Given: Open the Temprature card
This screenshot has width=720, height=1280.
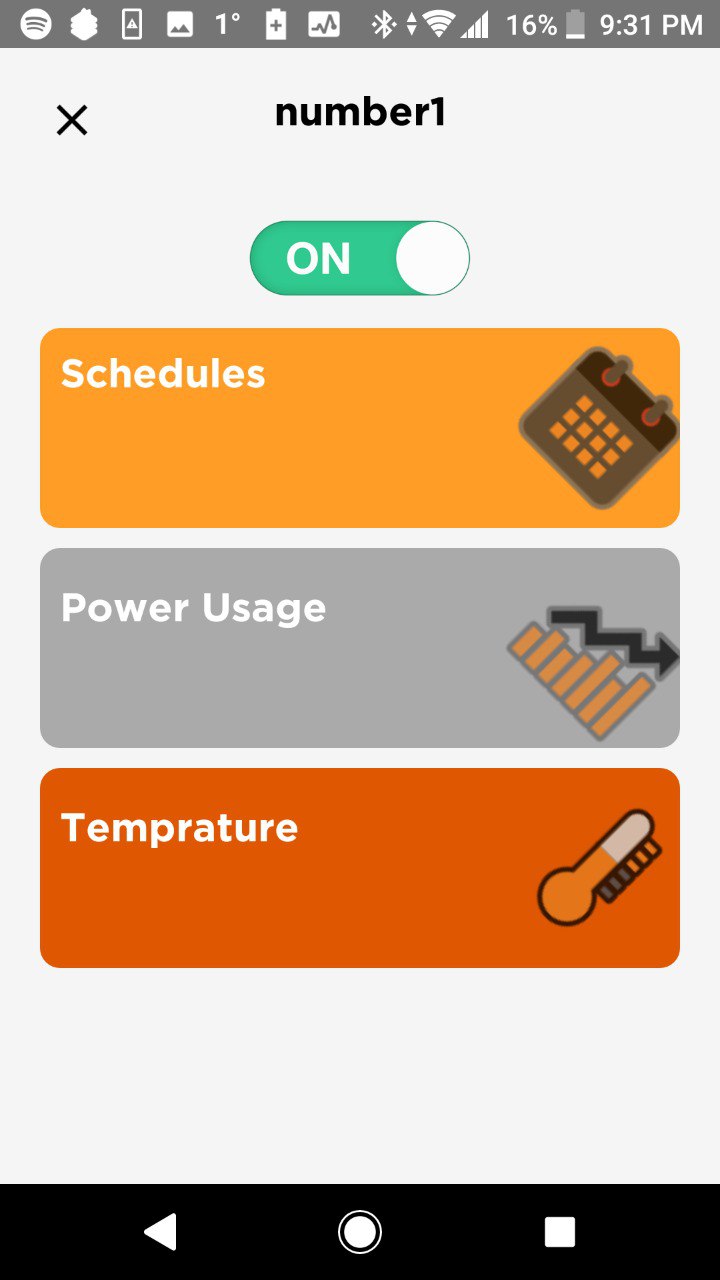Looking at the screenshot, I should 360,868.
